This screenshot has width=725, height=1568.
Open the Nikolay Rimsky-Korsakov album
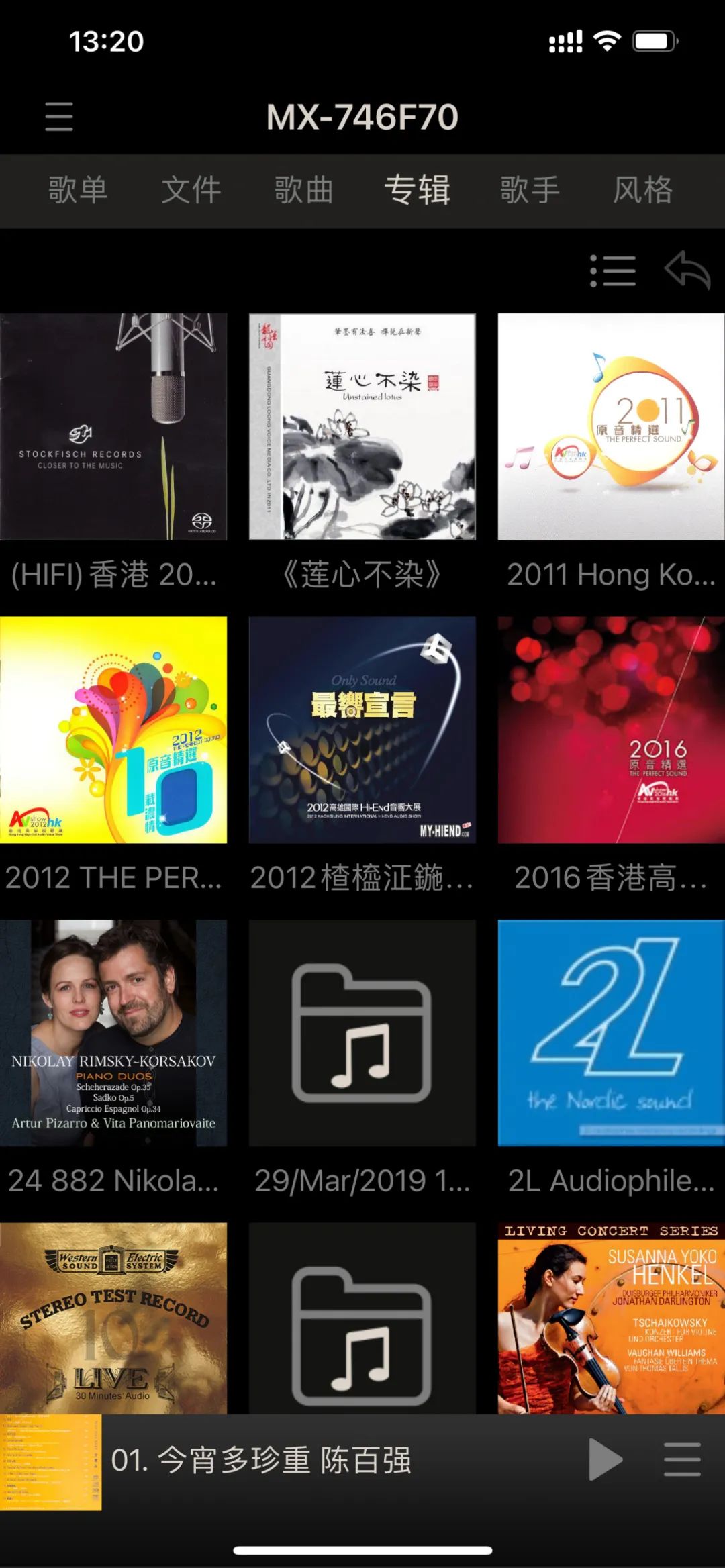point(113,1033)
